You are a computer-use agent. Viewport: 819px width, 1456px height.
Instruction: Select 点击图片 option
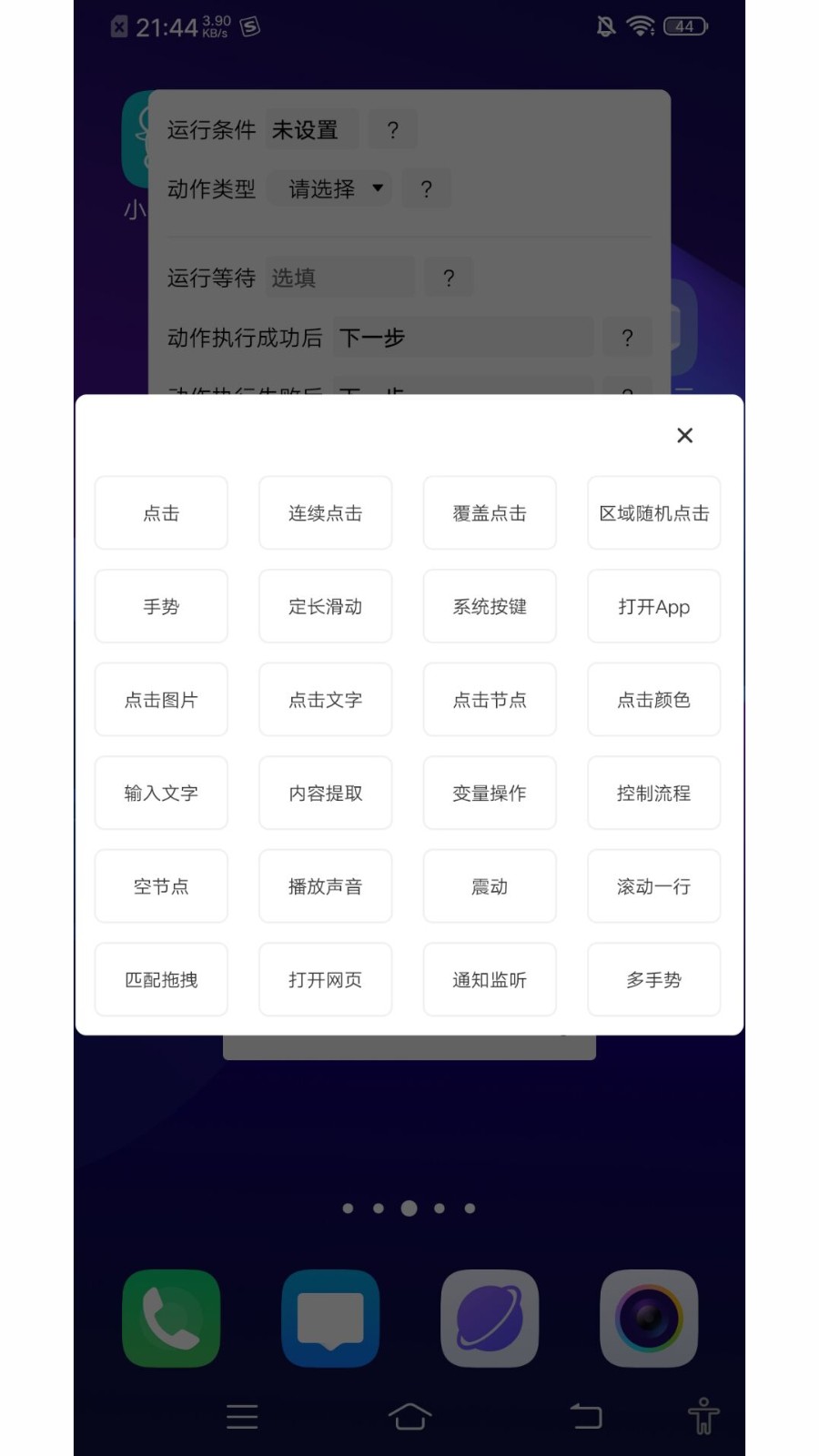[161, 700]
